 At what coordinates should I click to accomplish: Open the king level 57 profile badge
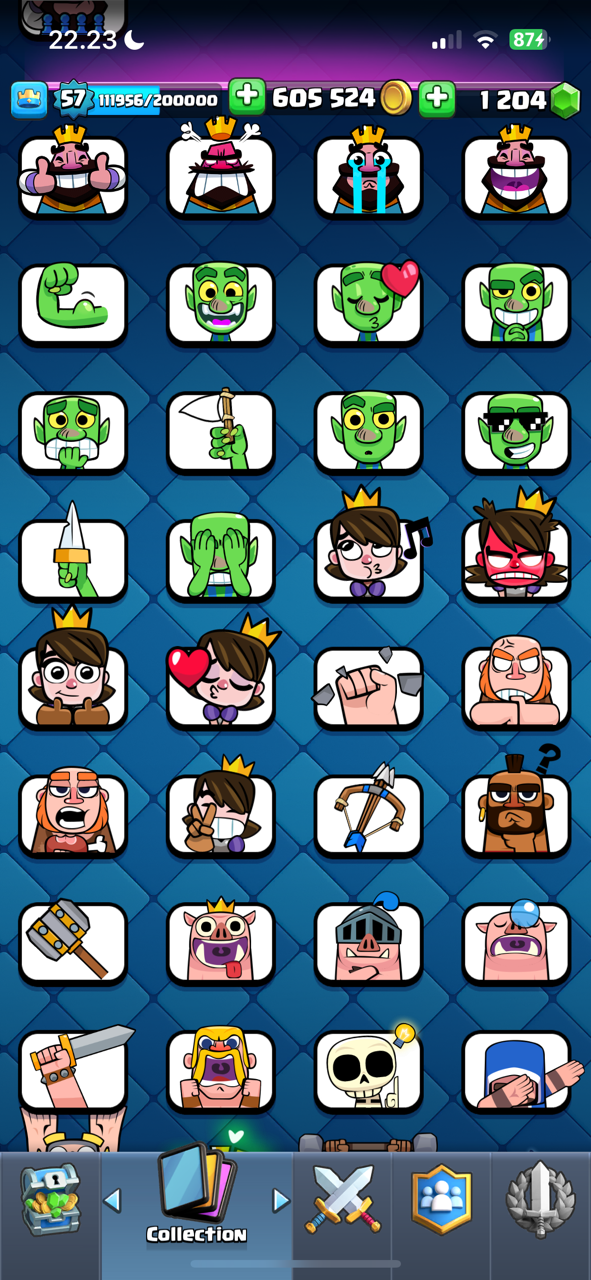[73, 99]
